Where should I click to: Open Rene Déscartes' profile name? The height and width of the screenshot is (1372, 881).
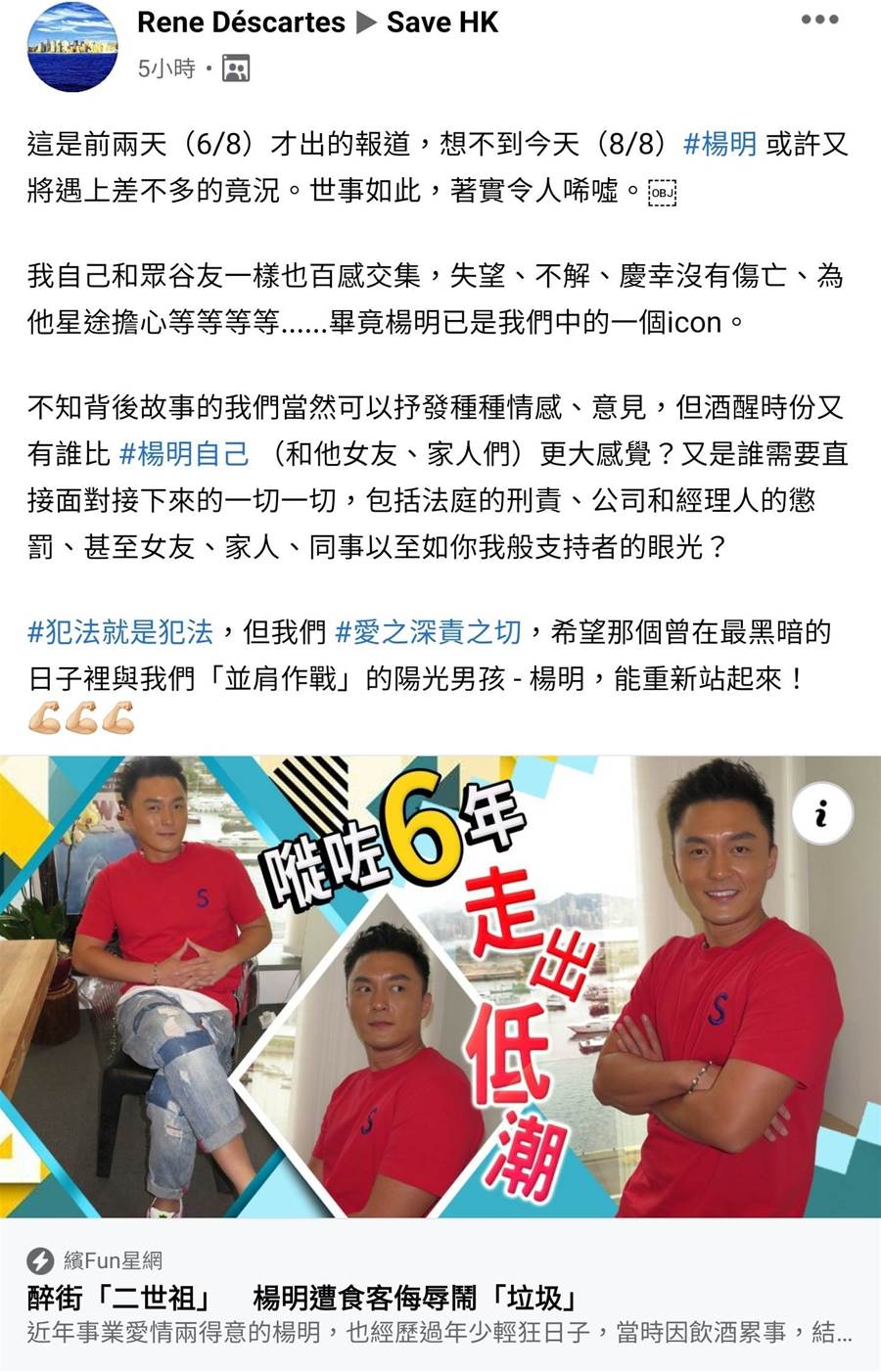[x=241, y=23]
